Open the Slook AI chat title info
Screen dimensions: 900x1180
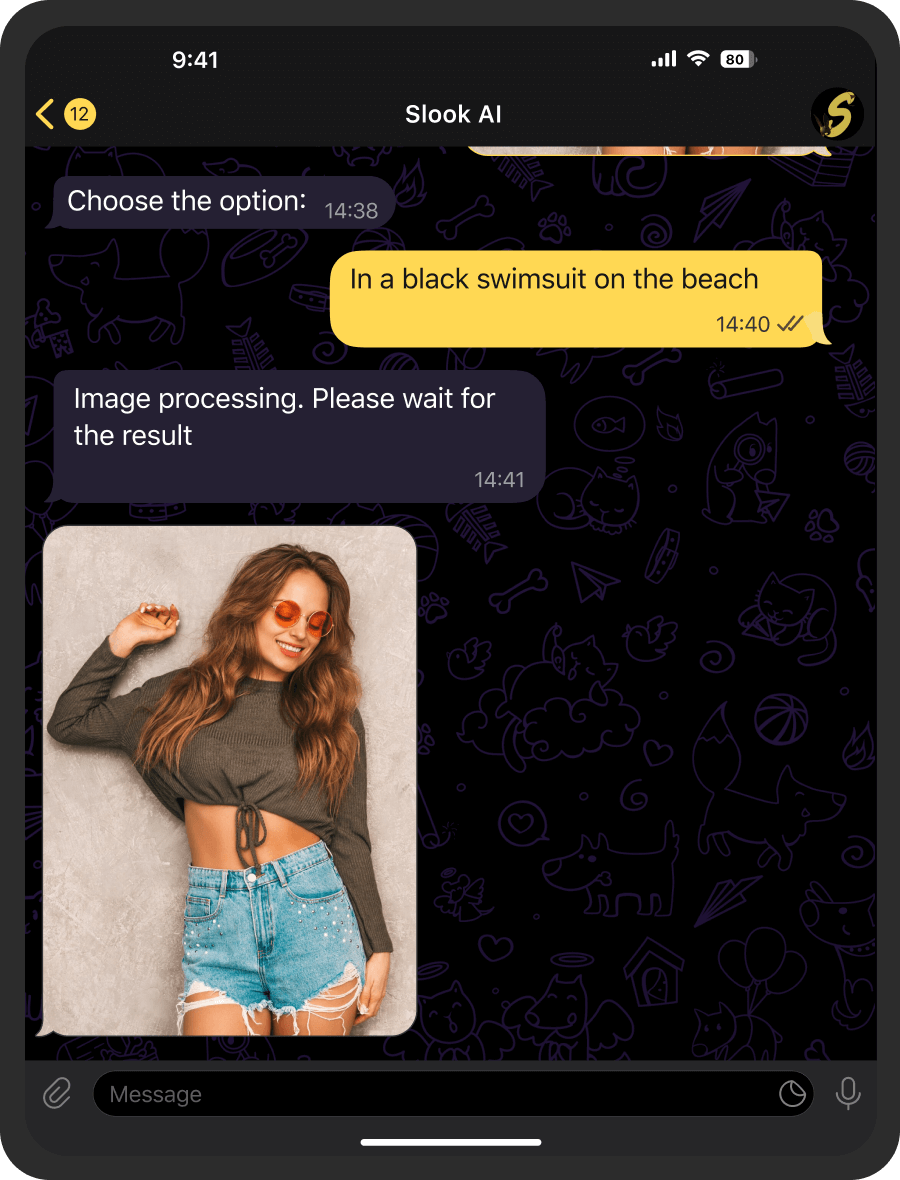(x=453, y=114)
